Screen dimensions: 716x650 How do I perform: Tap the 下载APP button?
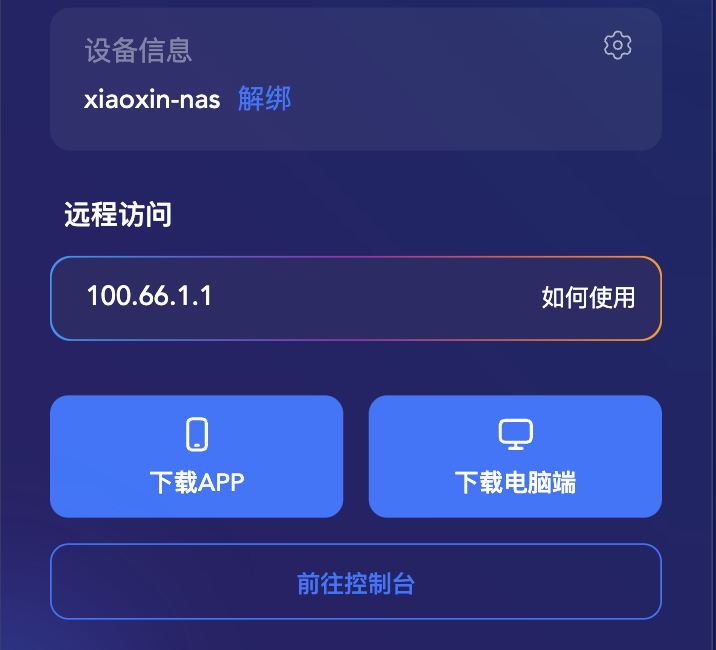197,457
